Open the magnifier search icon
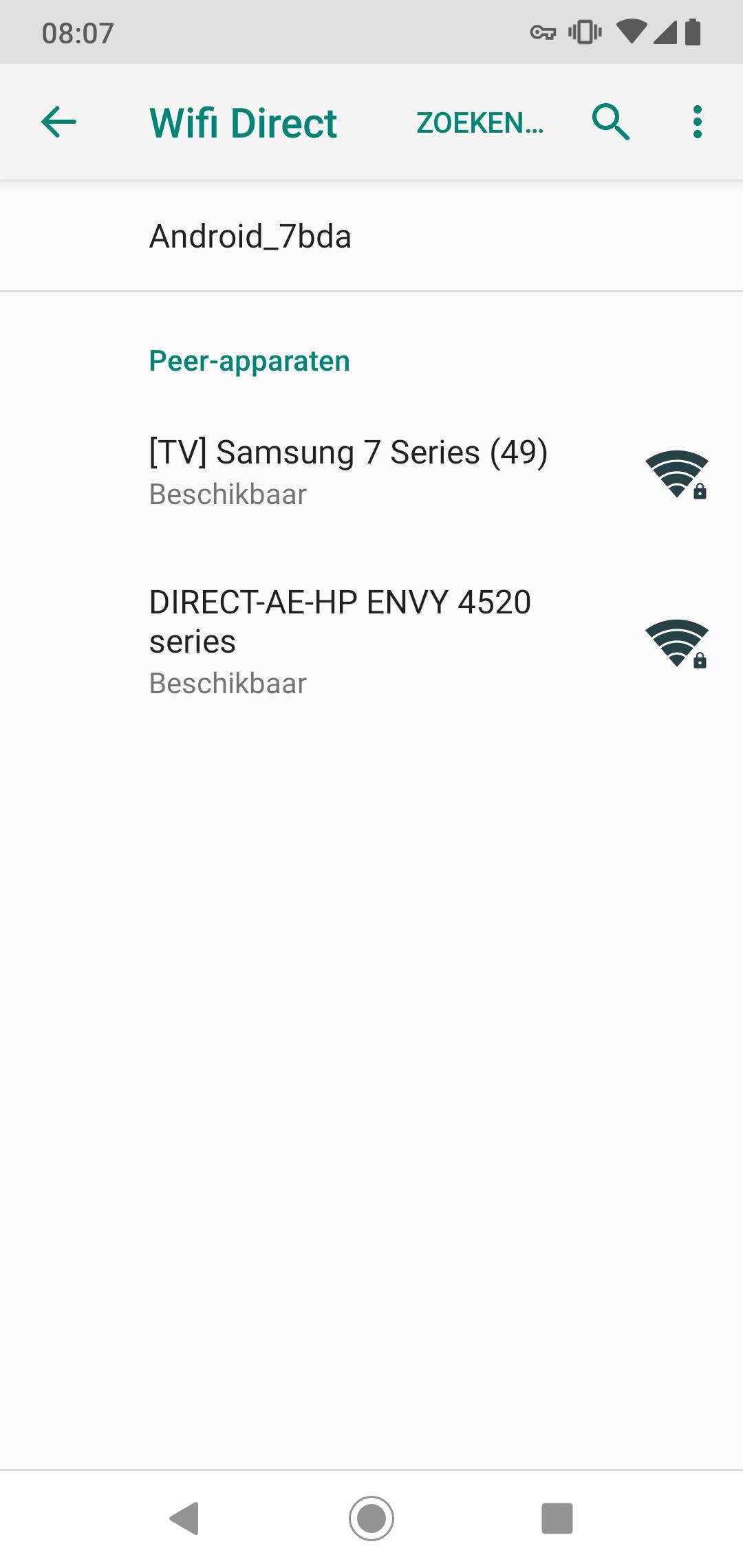This screenshot has width=743, height=1568. point(611,122)
